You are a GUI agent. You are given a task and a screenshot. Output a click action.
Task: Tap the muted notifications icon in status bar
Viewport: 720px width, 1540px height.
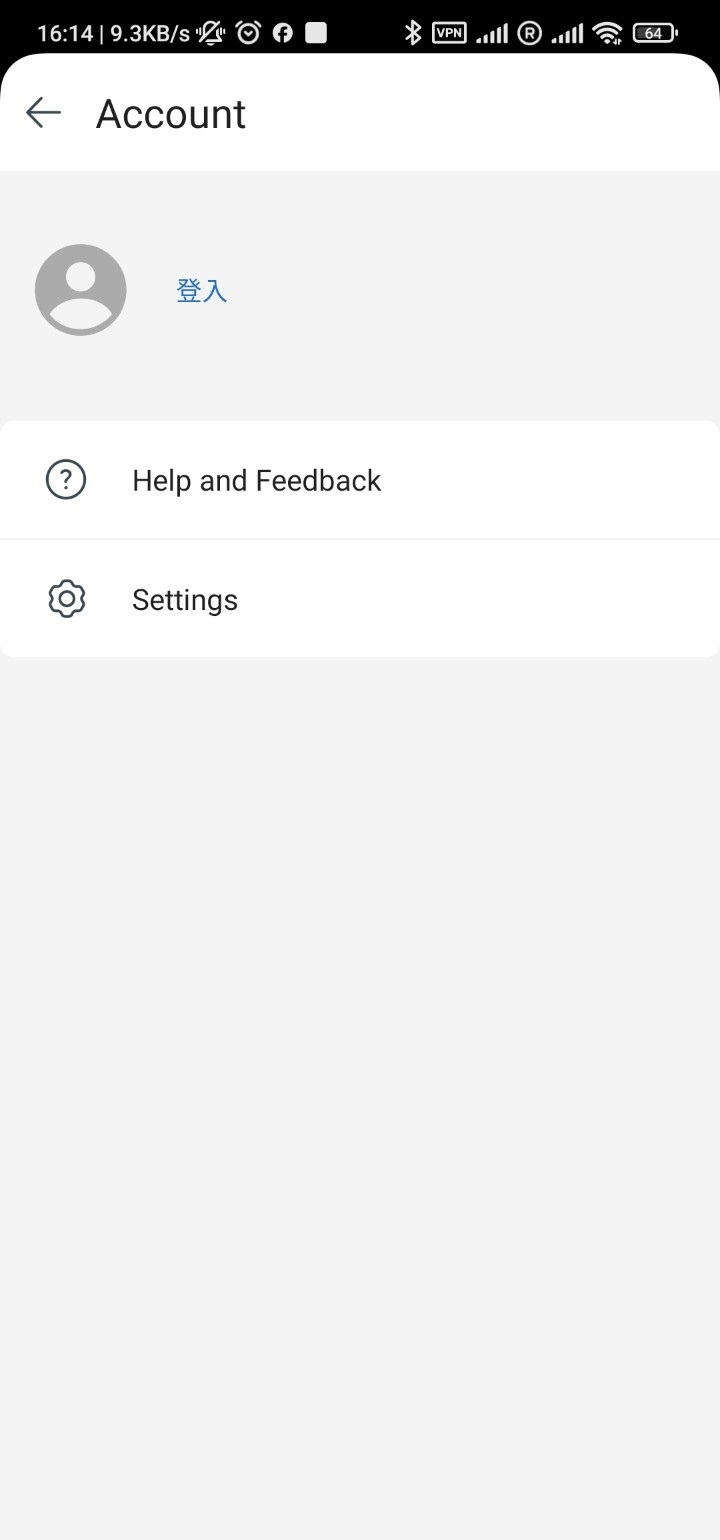click(x=210, y=32)
